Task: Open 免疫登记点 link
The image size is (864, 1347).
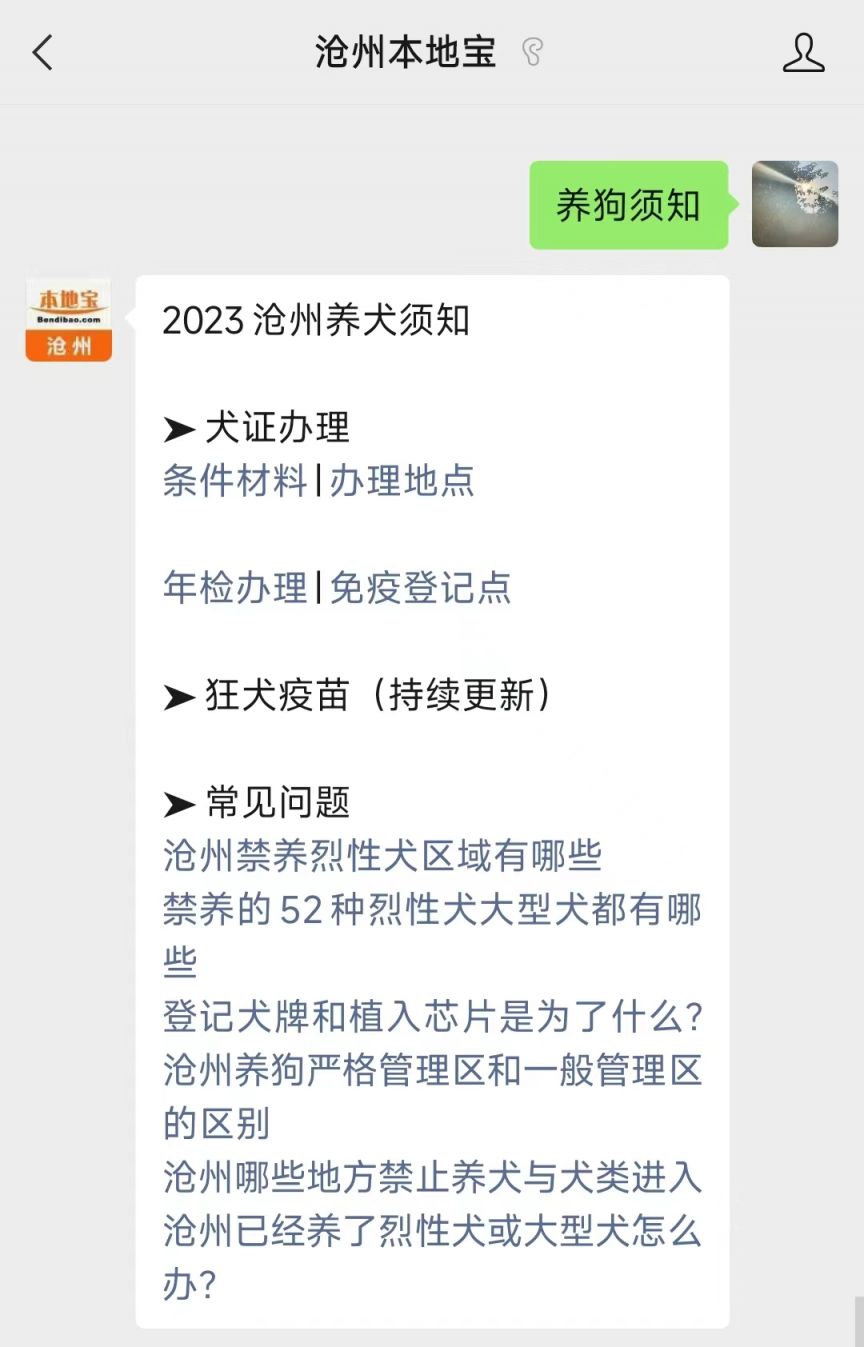Action: pos(420,588)
